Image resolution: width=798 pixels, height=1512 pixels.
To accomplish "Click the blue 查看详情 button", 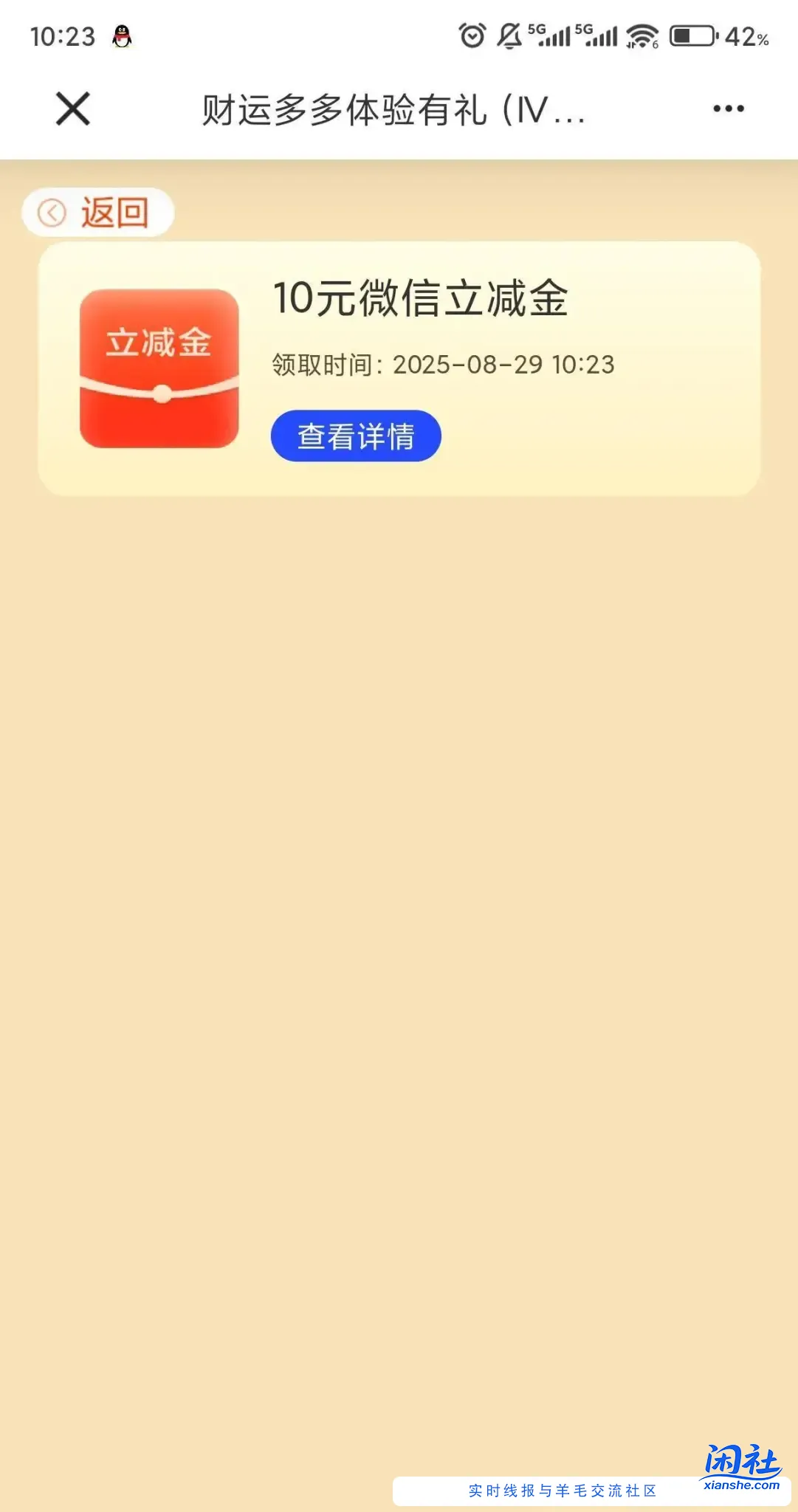I will click(355, 436).
